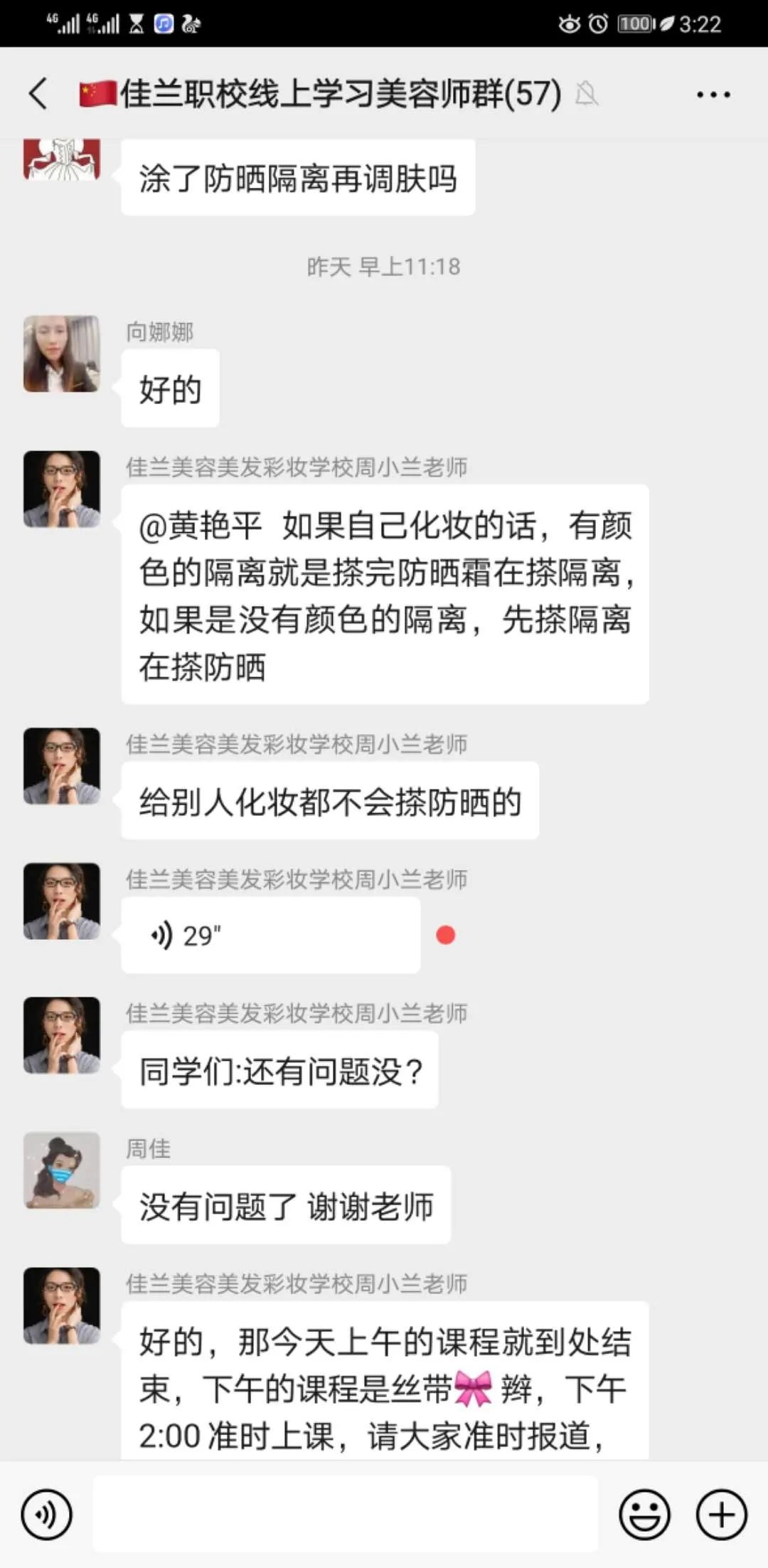Viewport: 768px width, 1568px height.
Task: Open the emoji picker
Action: pyautogui.click(x=644, y=1515)
